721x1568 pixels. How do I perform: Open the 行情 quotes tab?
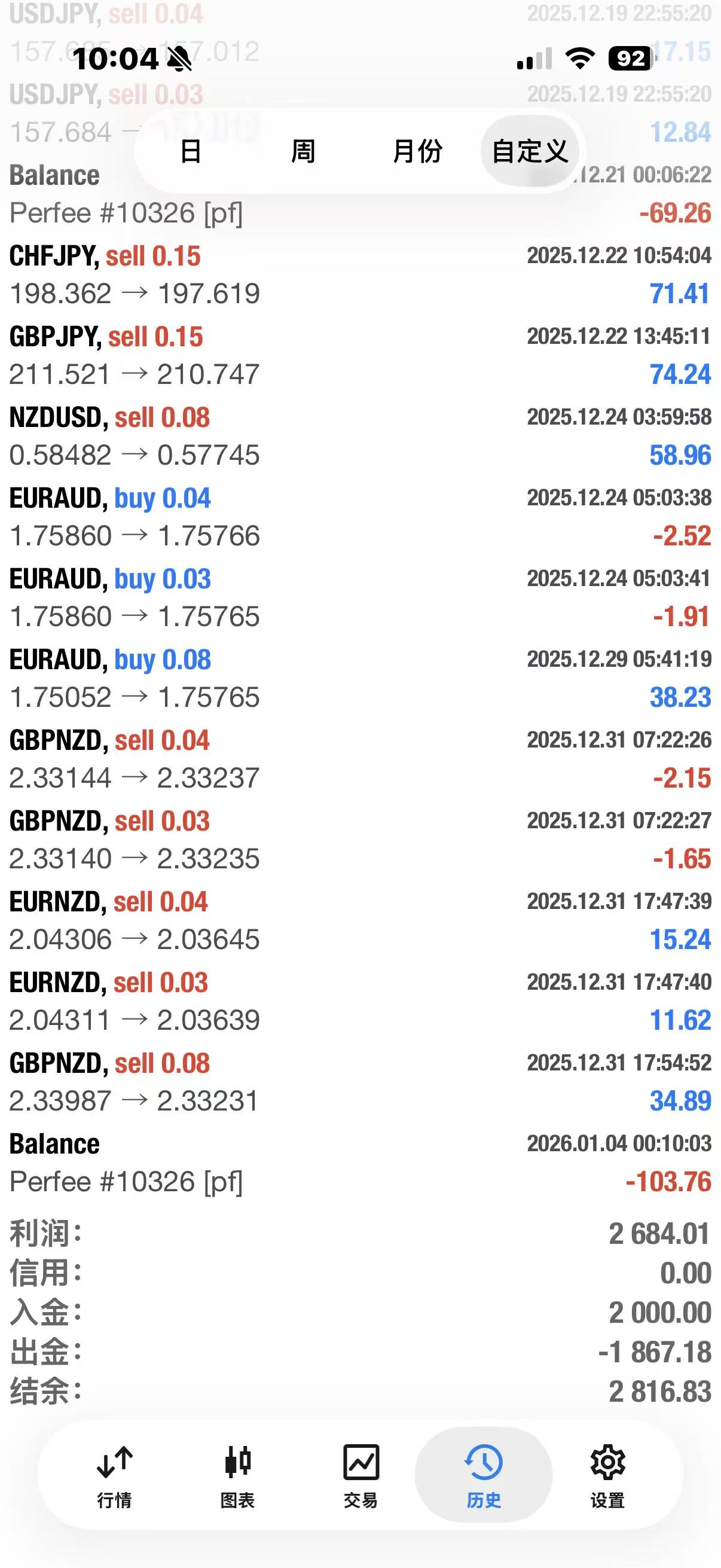(x=114, y=1475)
